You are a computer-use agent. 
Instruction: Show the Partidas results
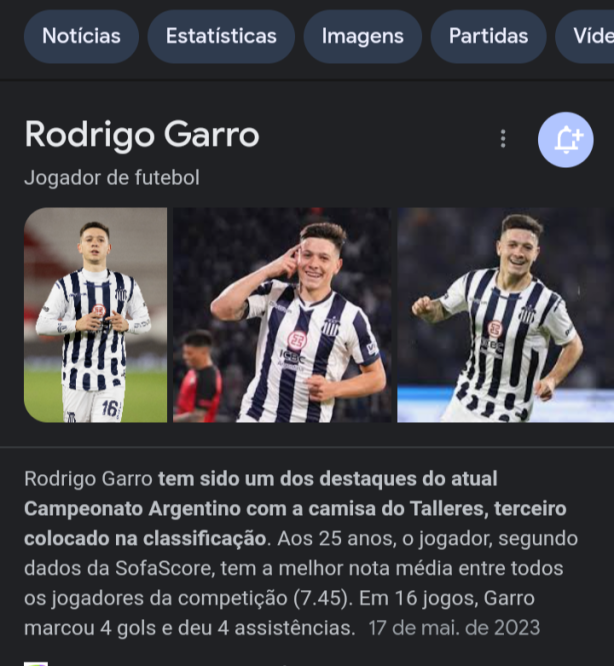488,36
